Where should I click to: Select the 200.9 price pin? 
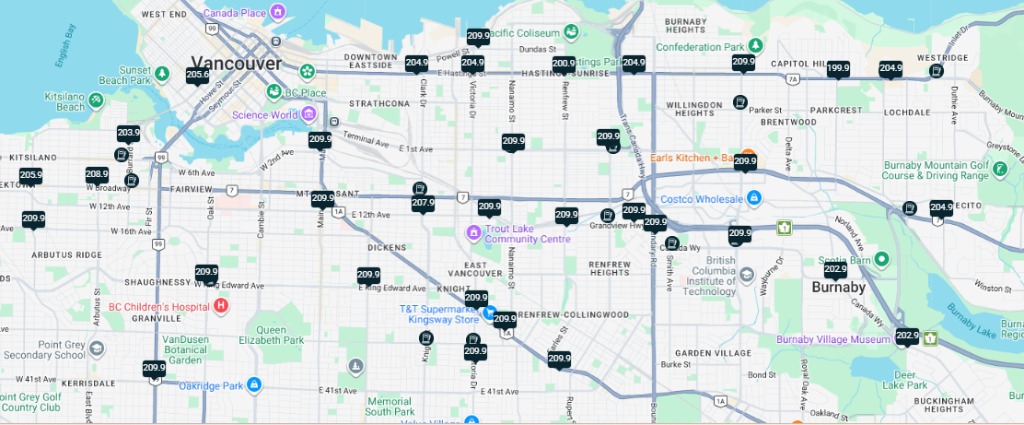click(564, 65)
